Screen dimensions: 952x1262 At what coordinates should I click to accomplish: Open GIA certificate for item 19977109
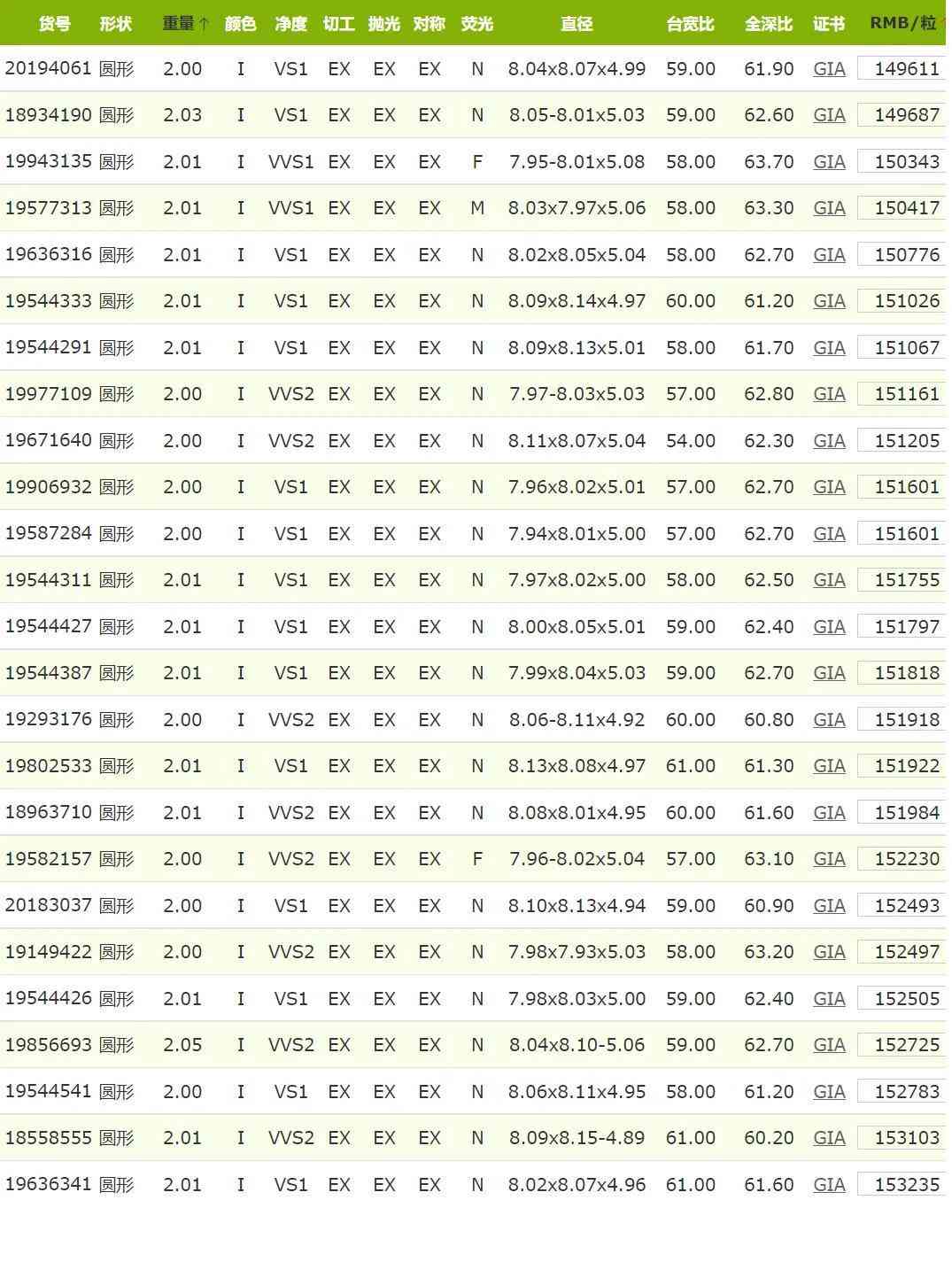(x=829, y=394)
